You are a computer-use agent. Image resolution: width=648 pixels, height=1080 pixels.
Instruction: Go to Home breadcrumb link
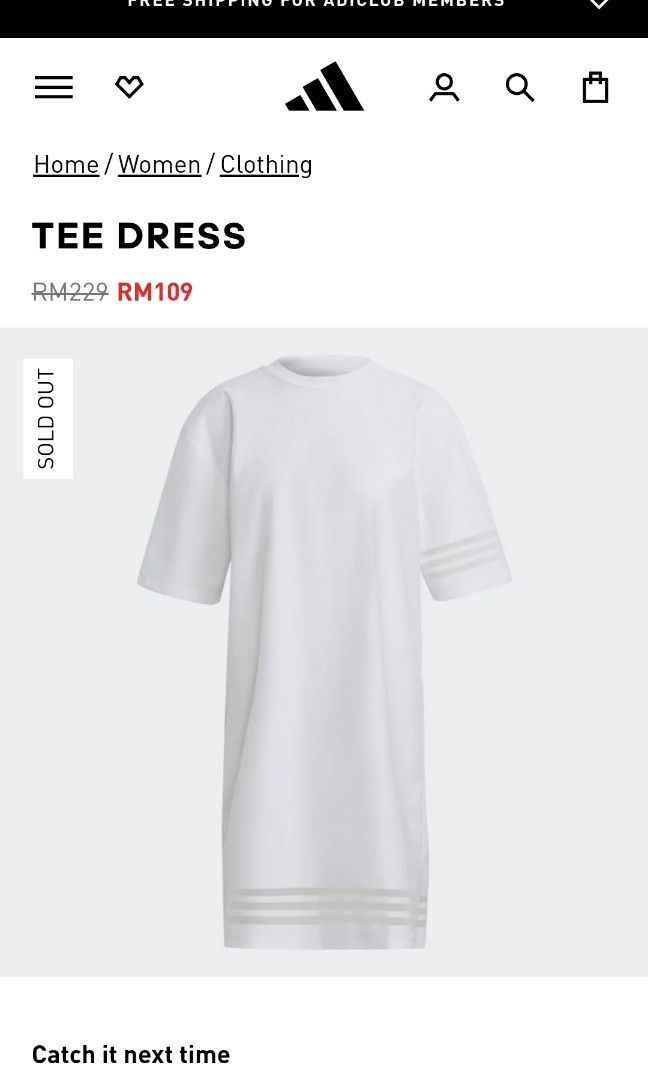click(x=66, y=164)
